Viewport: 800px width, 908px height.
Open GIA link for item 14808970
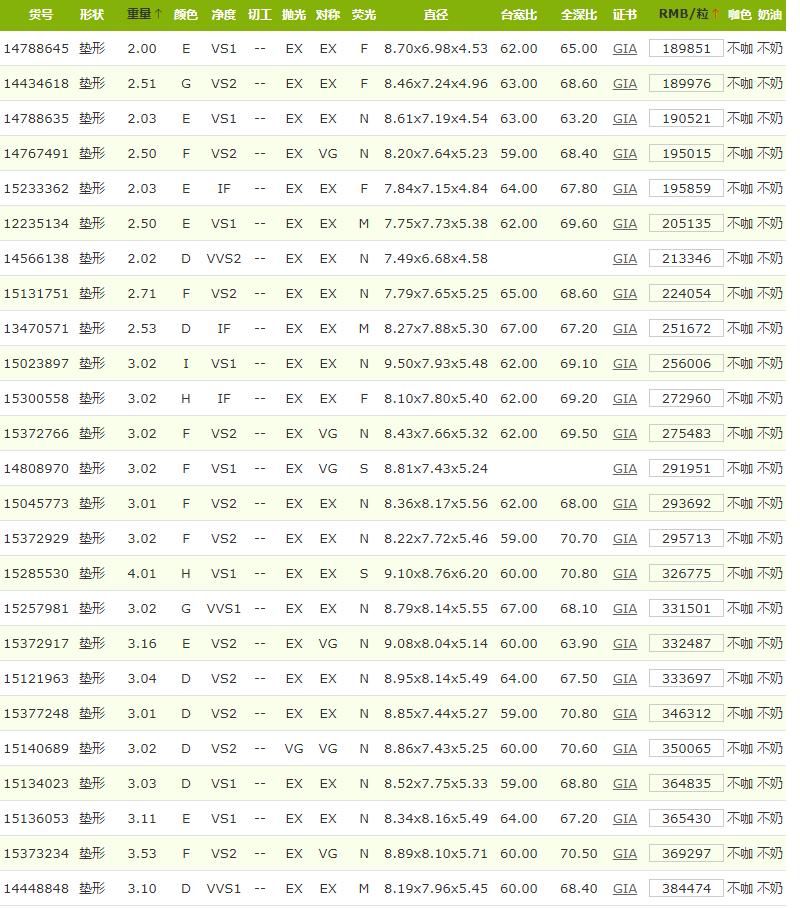coord(624,468)
